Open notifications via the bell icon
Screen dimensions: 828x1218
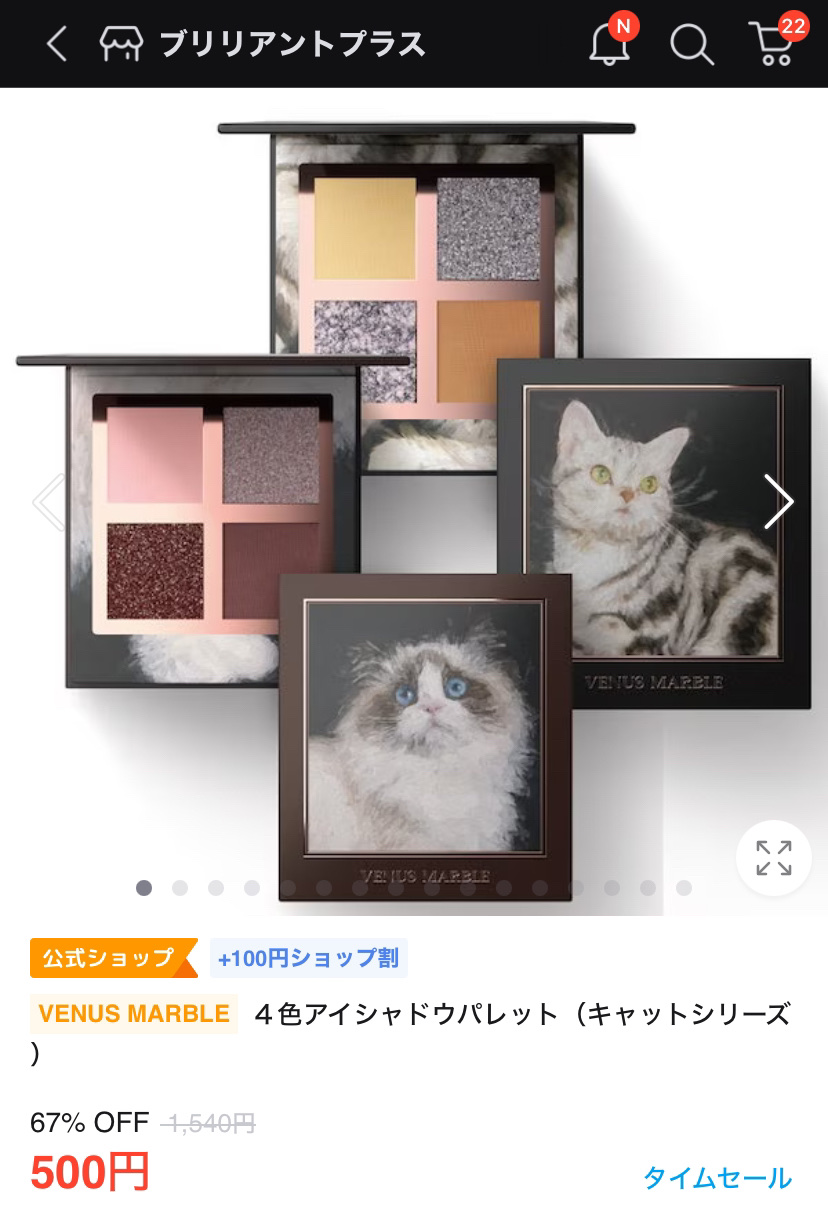tap(607, 47)
